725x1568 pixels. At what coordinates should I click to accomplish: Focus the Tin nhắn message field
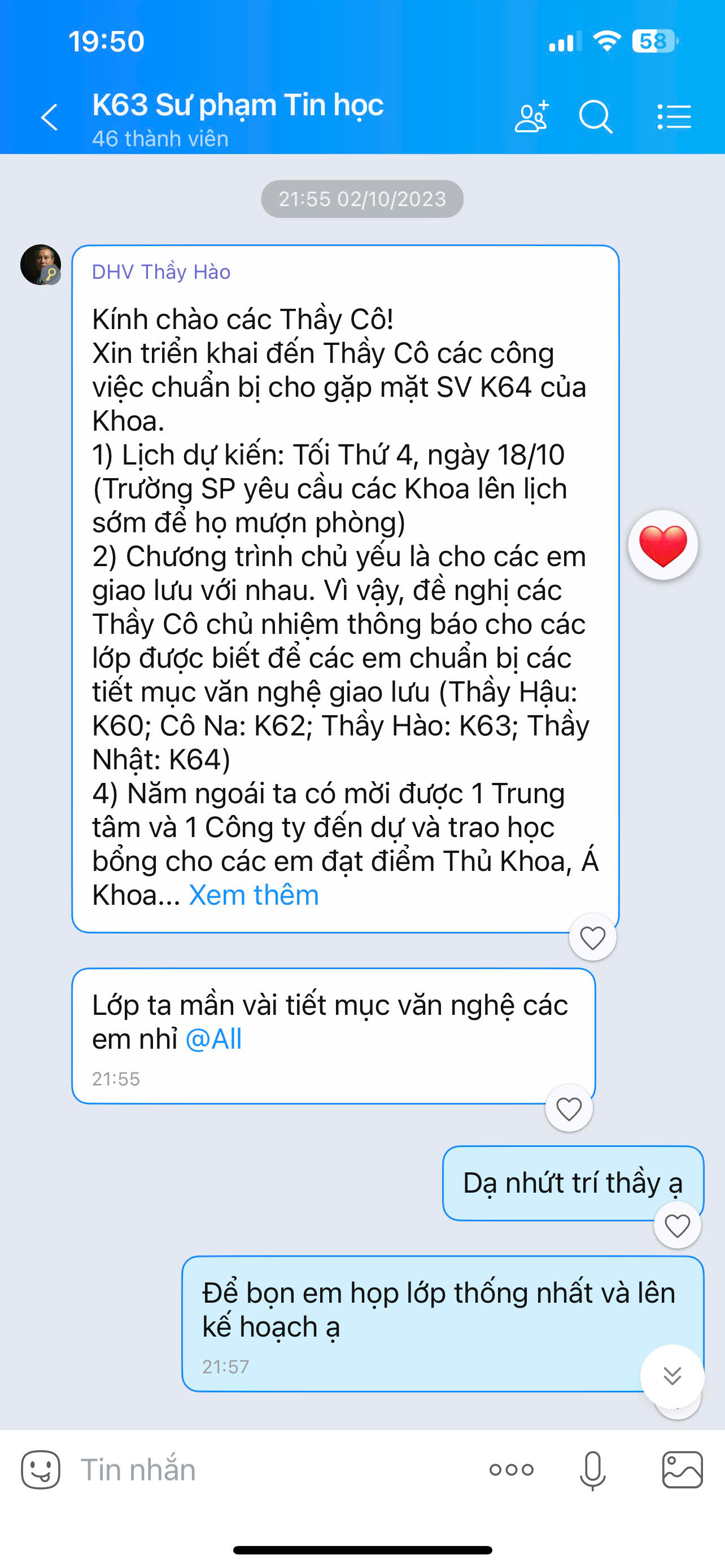(274, 1469)
